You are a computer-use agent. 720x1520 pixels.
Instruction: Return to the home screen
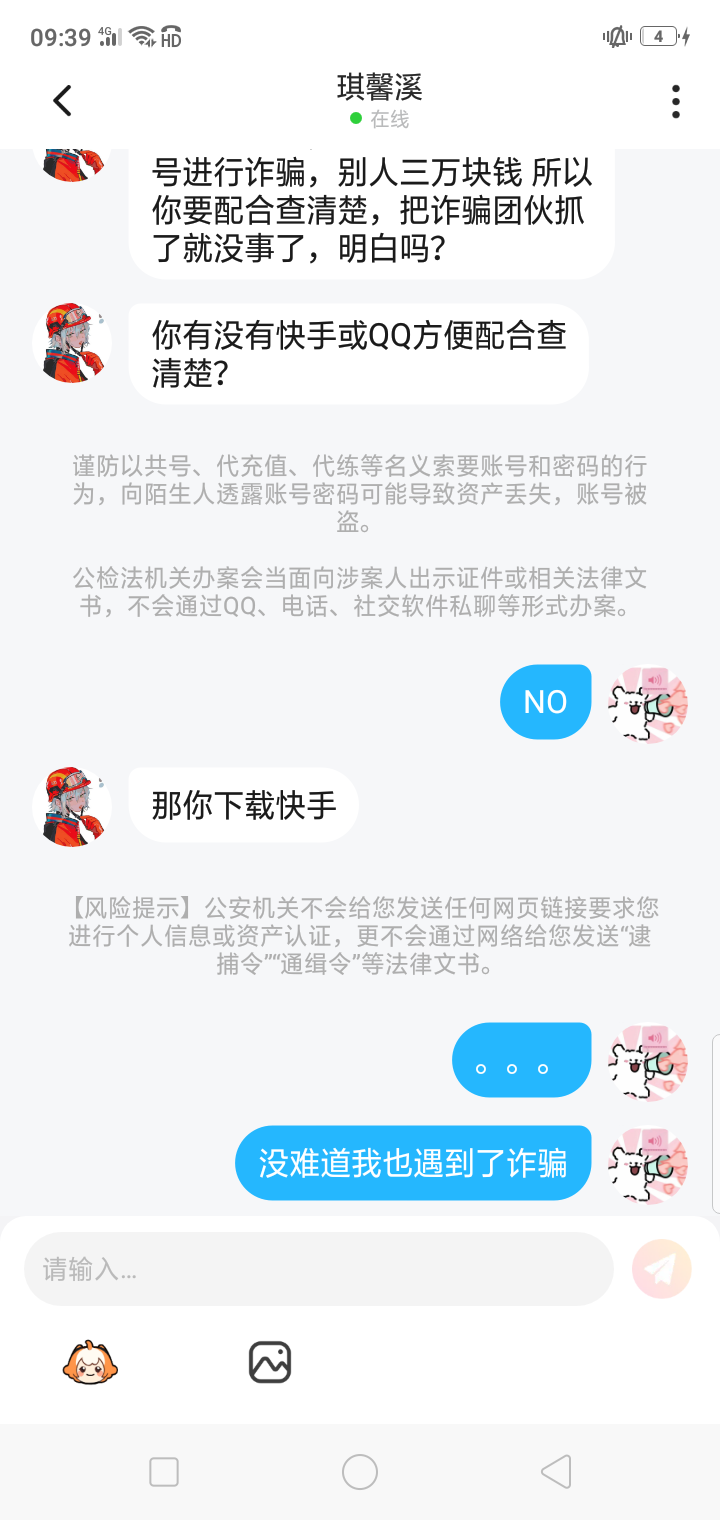pos(360,1472)
